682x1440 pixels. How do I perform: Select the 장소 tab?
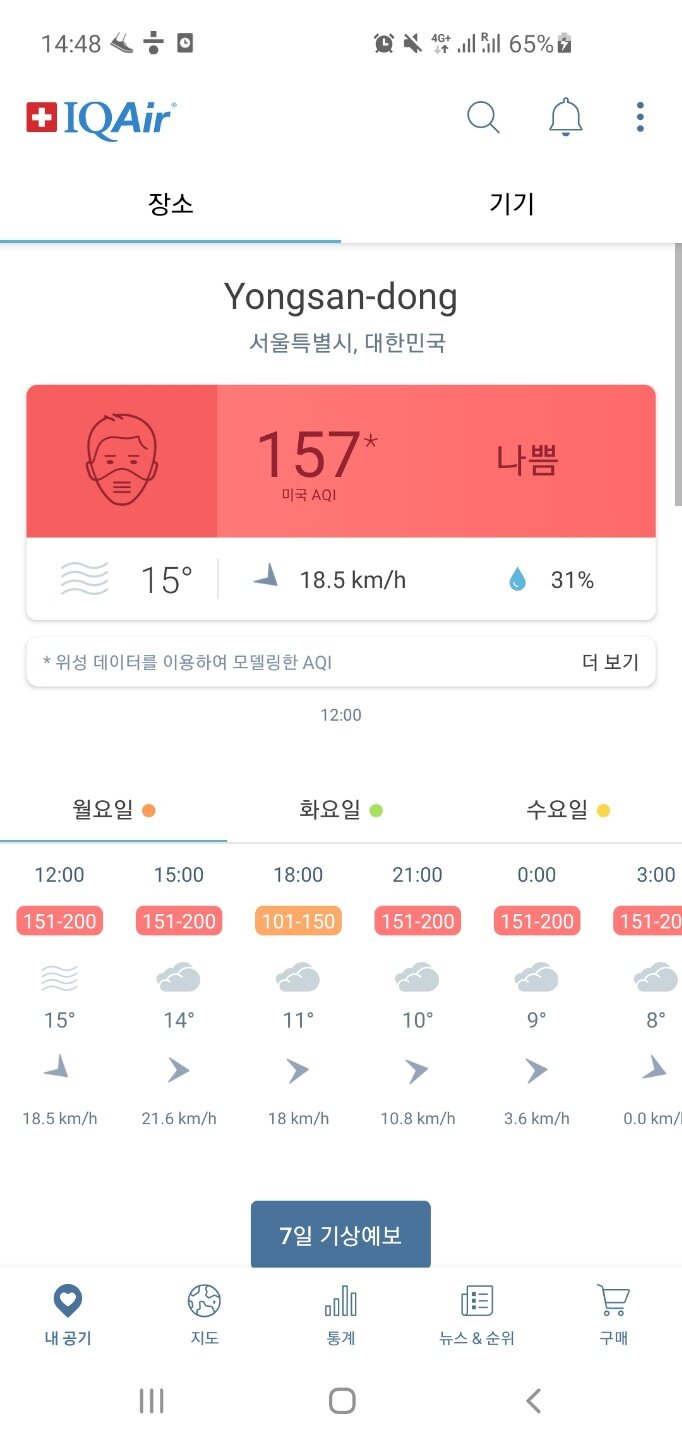click(x=170, y=205)
